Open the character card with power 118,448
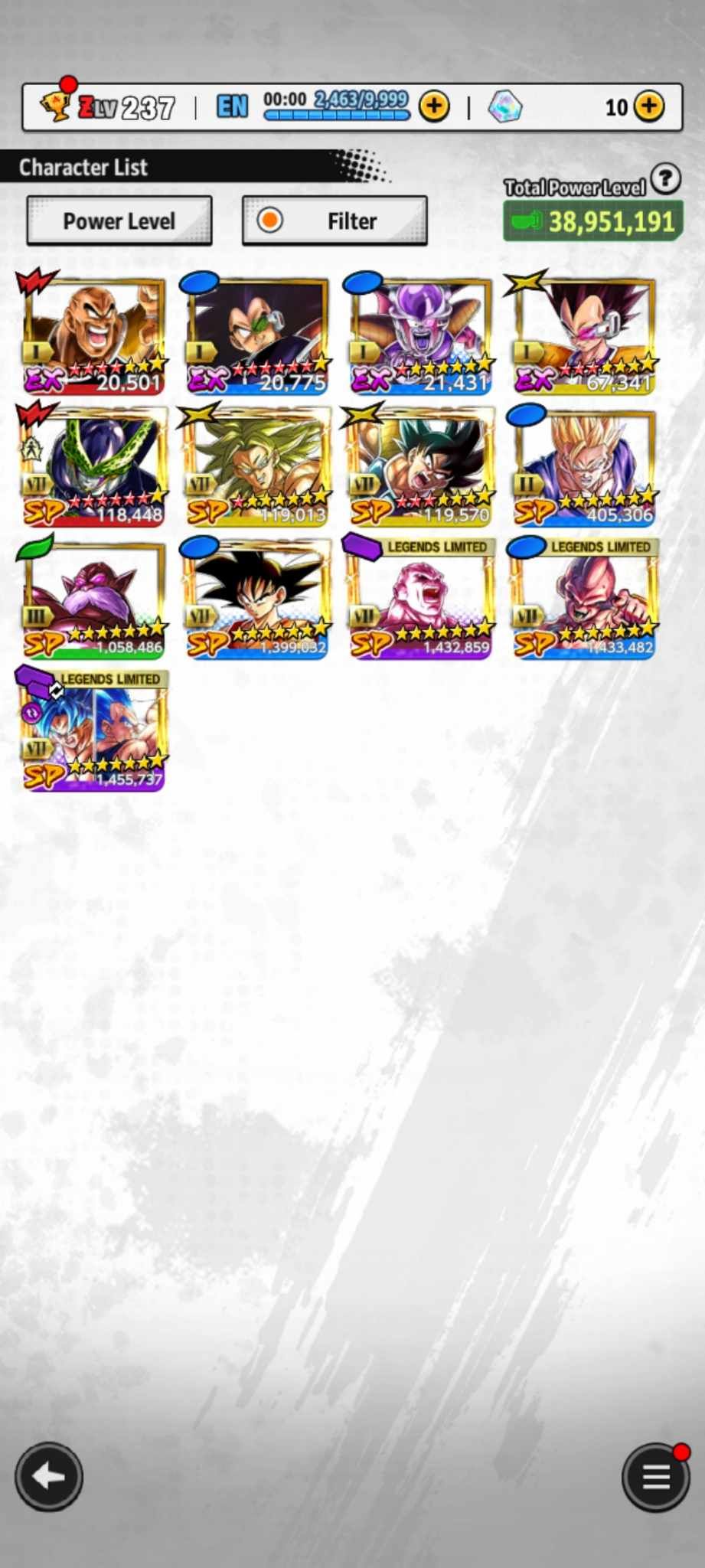 (93, 466)
